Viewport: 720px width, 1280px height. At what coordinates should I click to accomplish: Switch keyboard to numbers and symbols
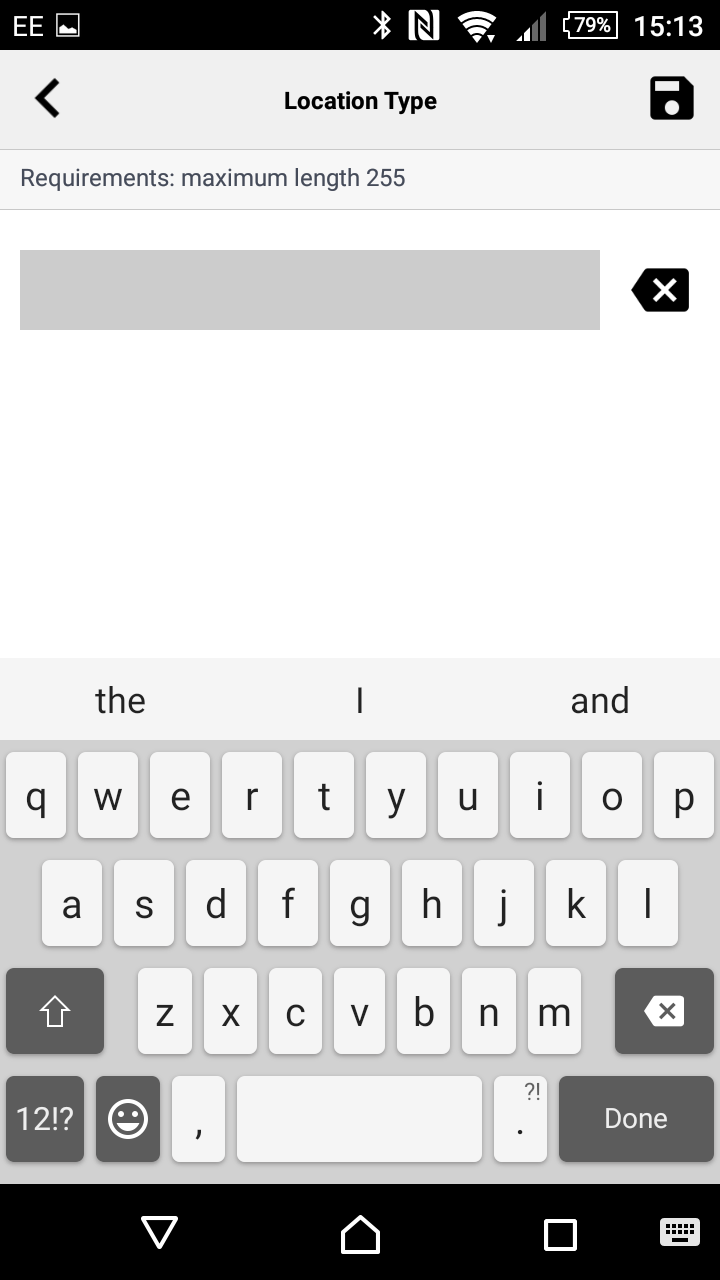45,1118
